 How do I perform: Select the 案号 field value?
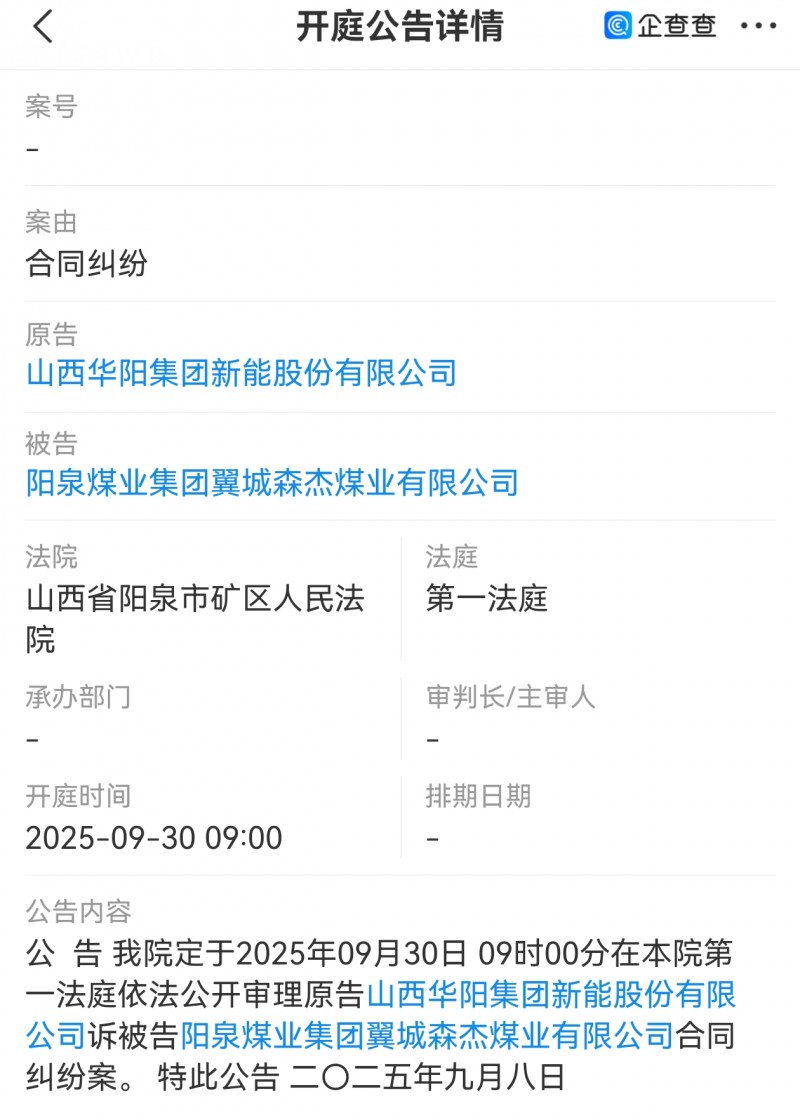tap(32, 148)
